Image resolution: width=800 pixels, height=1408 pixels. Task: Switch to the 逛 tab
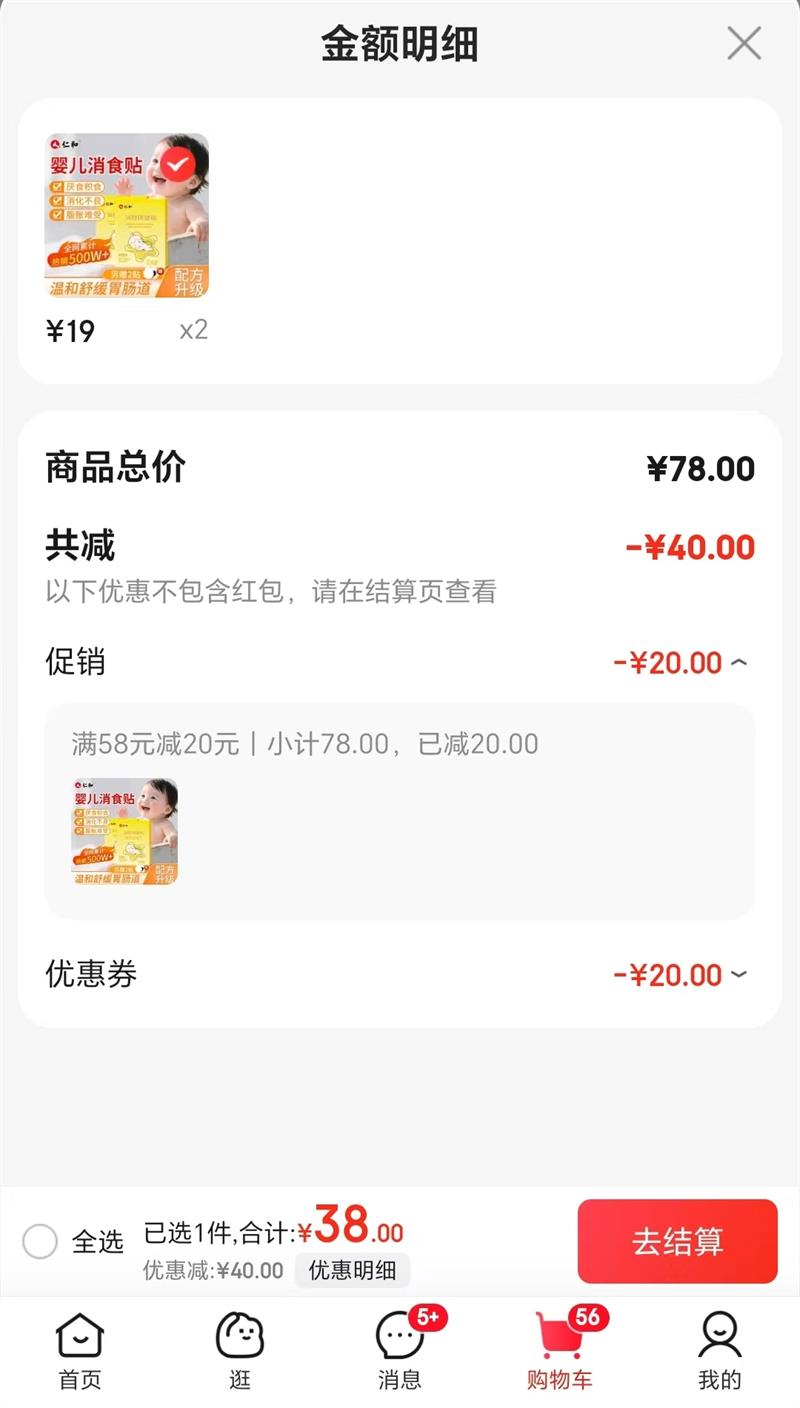pos(240,1352)
